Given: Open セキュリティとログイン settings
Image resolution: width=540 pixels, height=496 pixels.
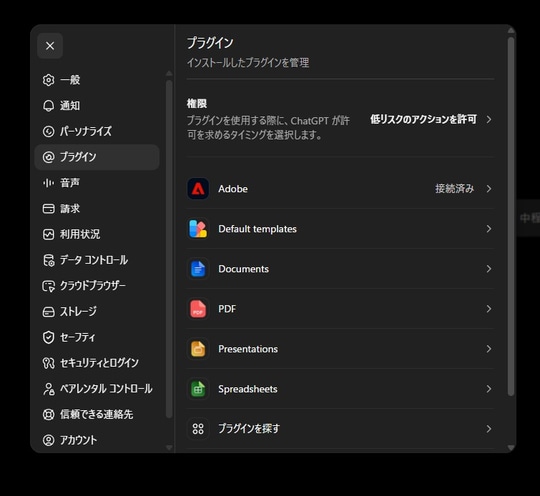Looking at the screenshot, I should [x=97, y=363].
